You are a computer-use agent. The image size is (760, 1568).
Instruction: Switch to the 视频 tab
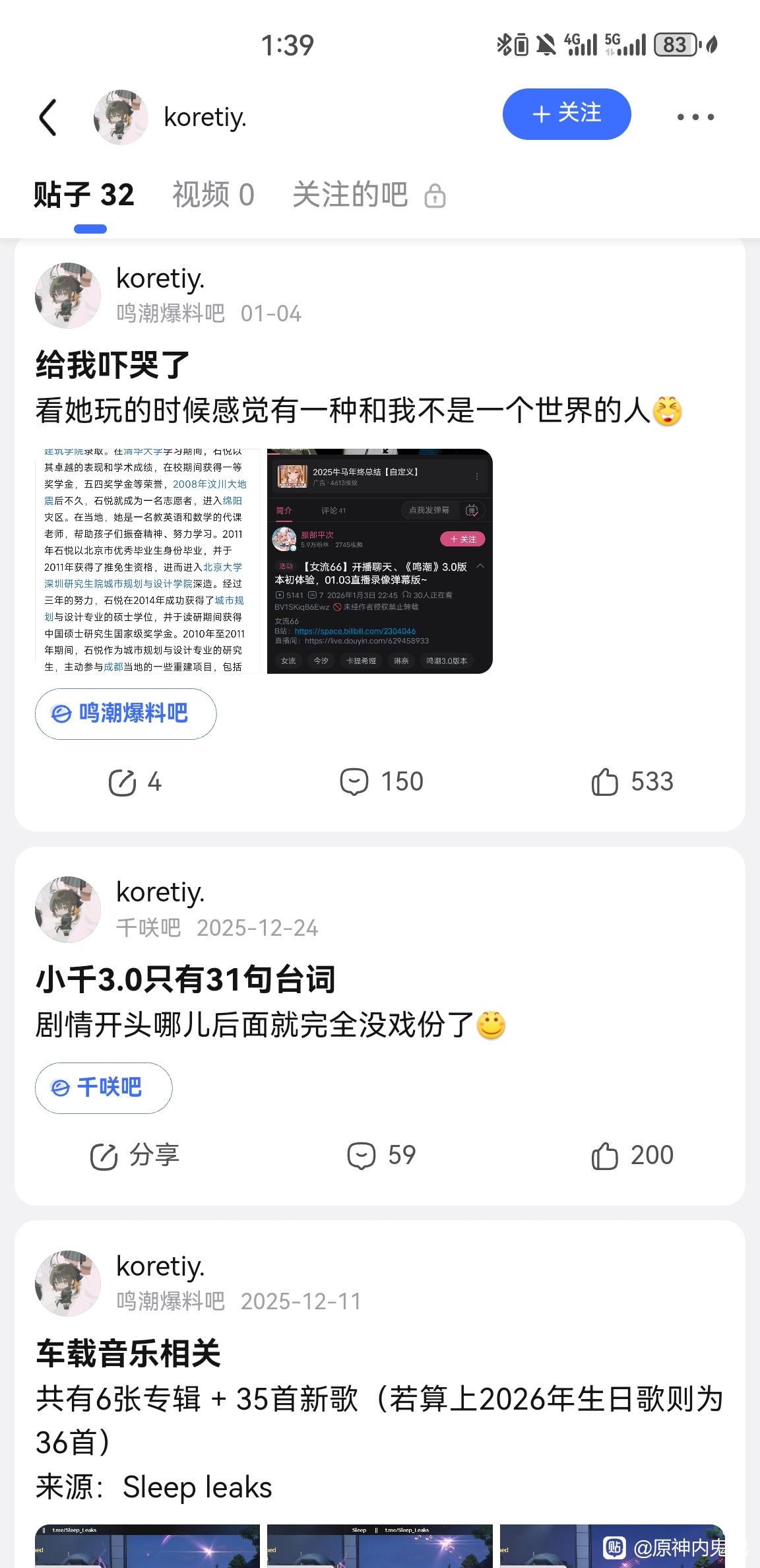point(213,195)
